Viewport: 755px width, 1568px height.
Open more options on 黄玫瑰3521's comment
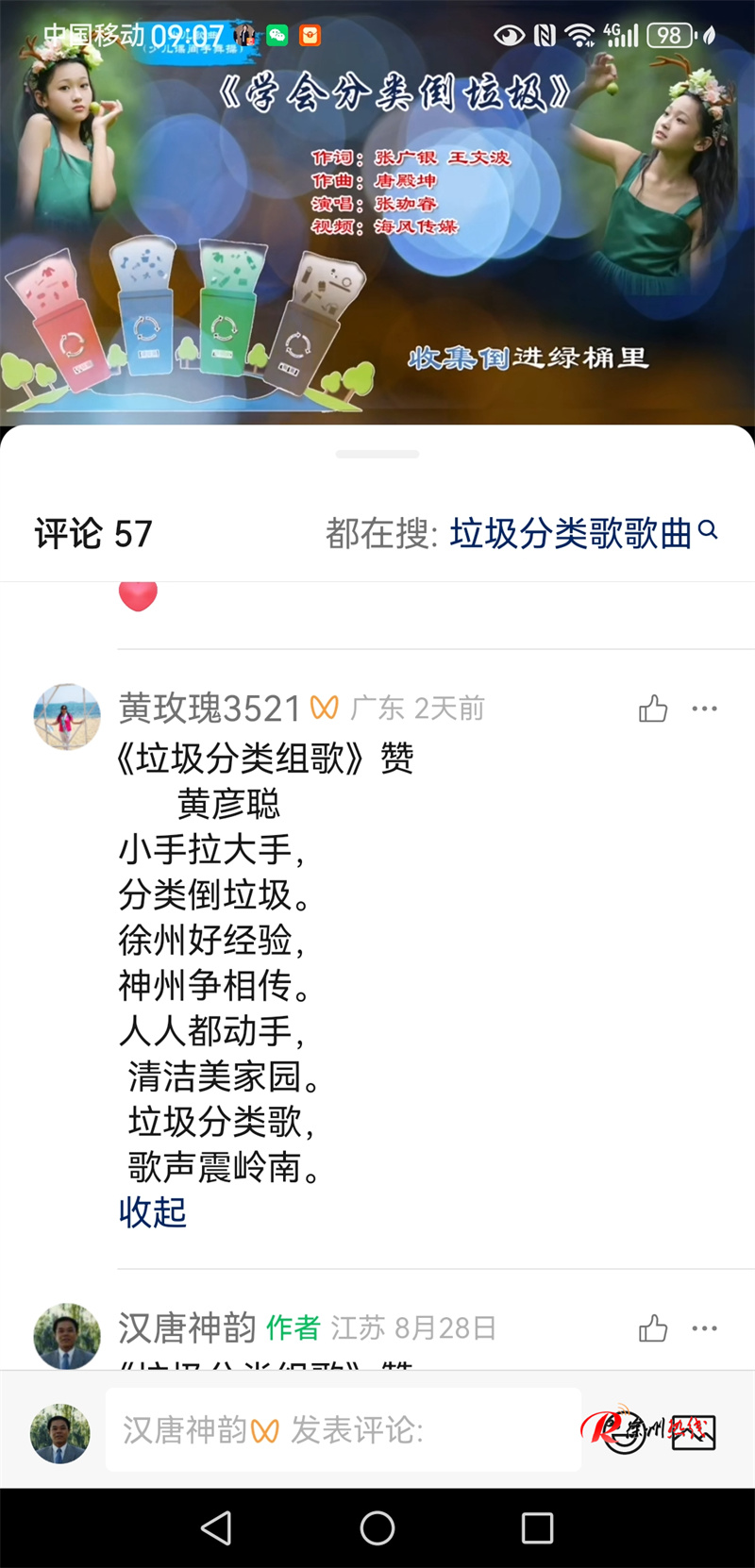click(x=704, y=709)
